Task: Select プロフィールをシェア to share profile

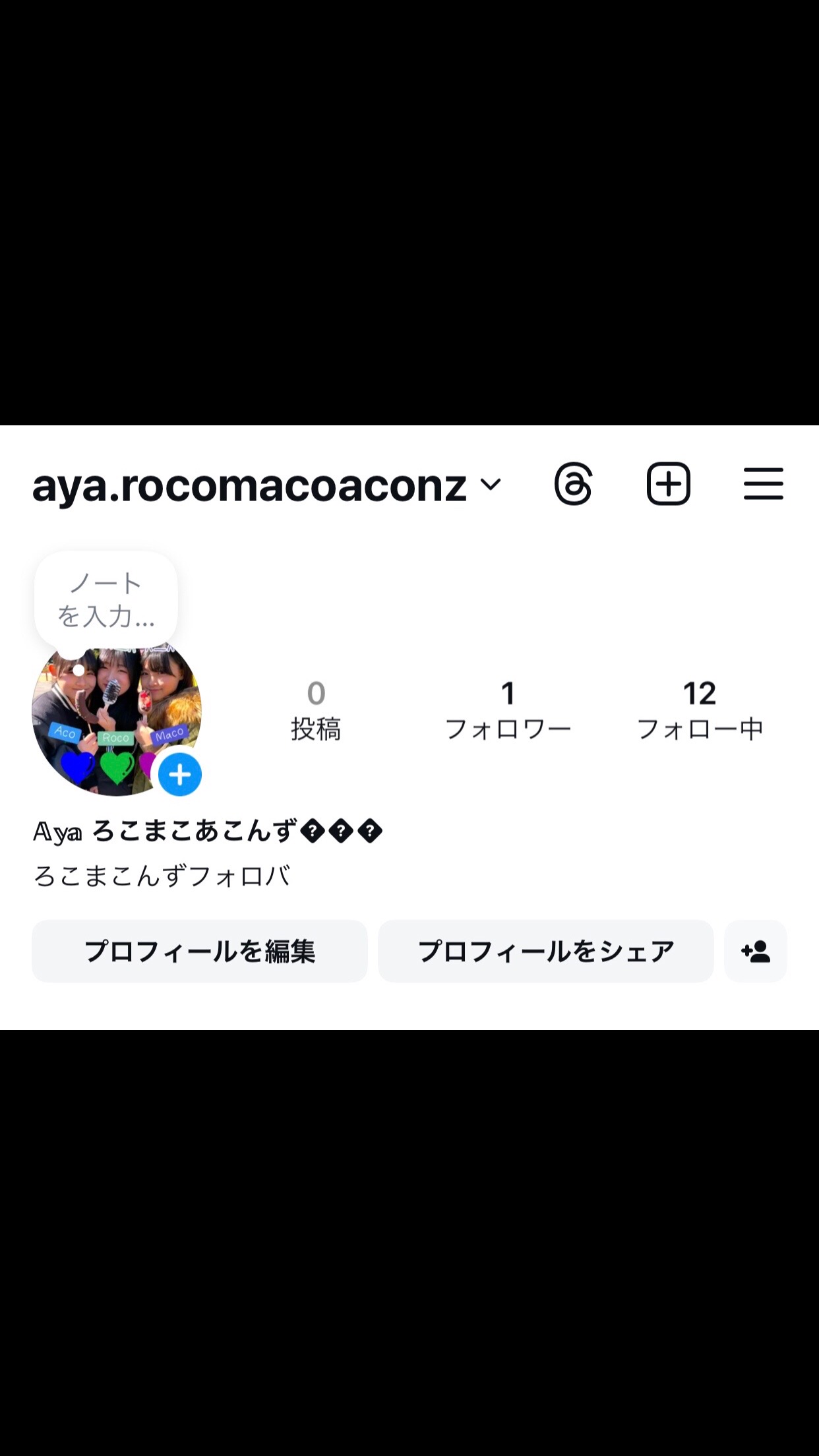Action: (546, 952)
